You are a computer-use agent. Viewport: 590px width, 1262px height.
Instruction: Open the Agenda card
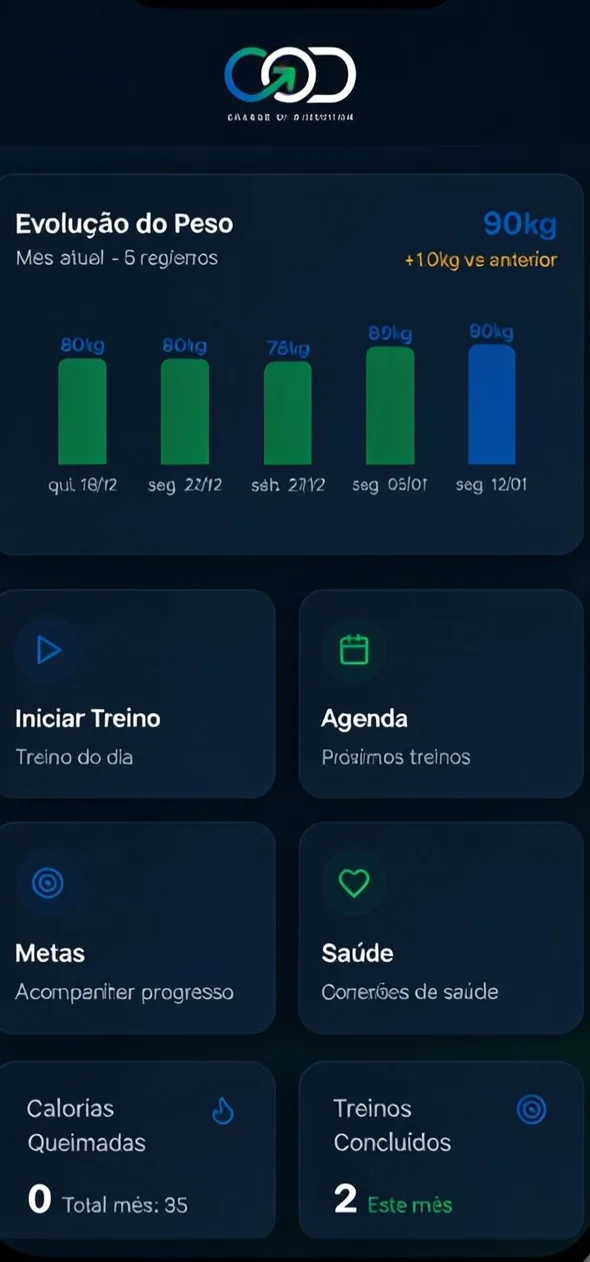tap(441, 694)
